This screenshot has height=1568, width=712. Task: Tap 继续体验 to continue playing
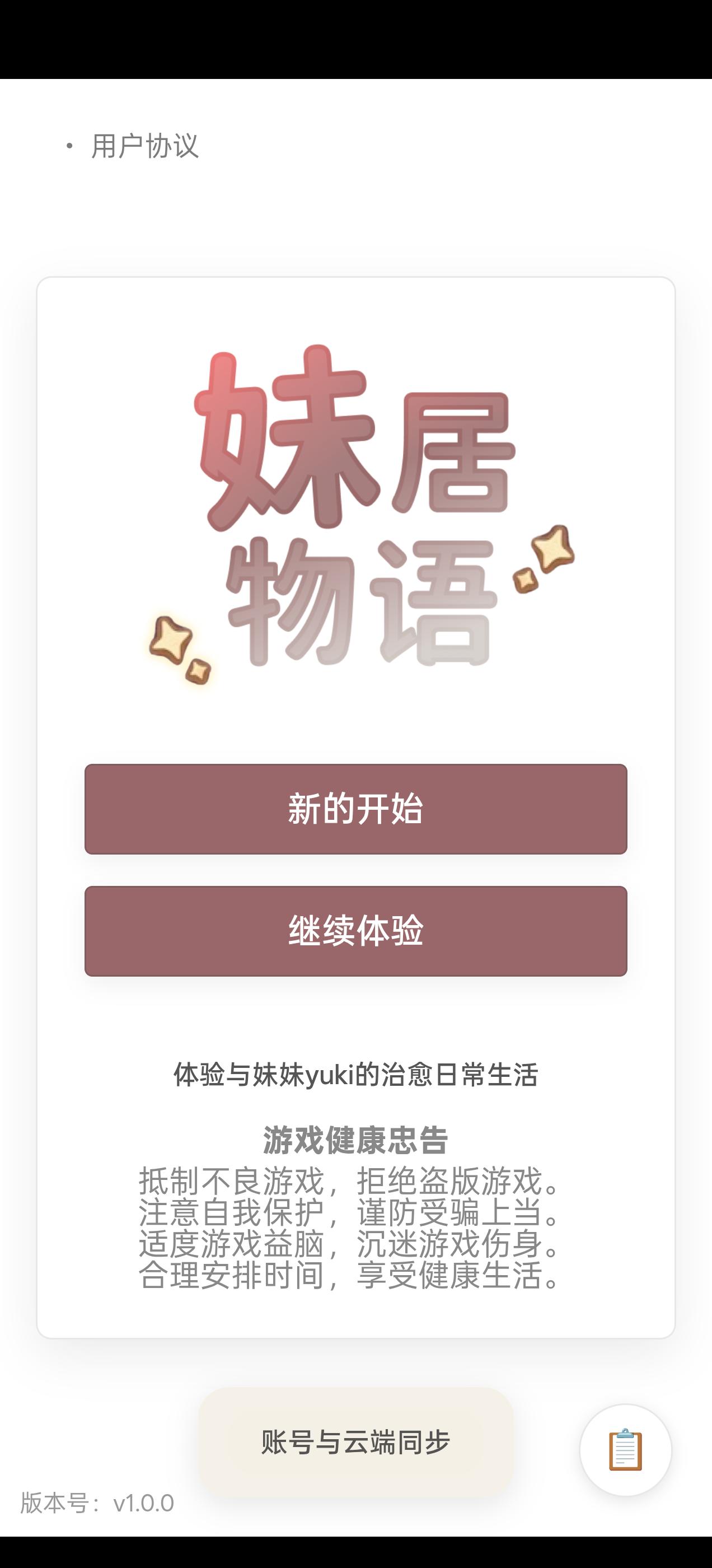pyautogui.click(x=355, y=931)
